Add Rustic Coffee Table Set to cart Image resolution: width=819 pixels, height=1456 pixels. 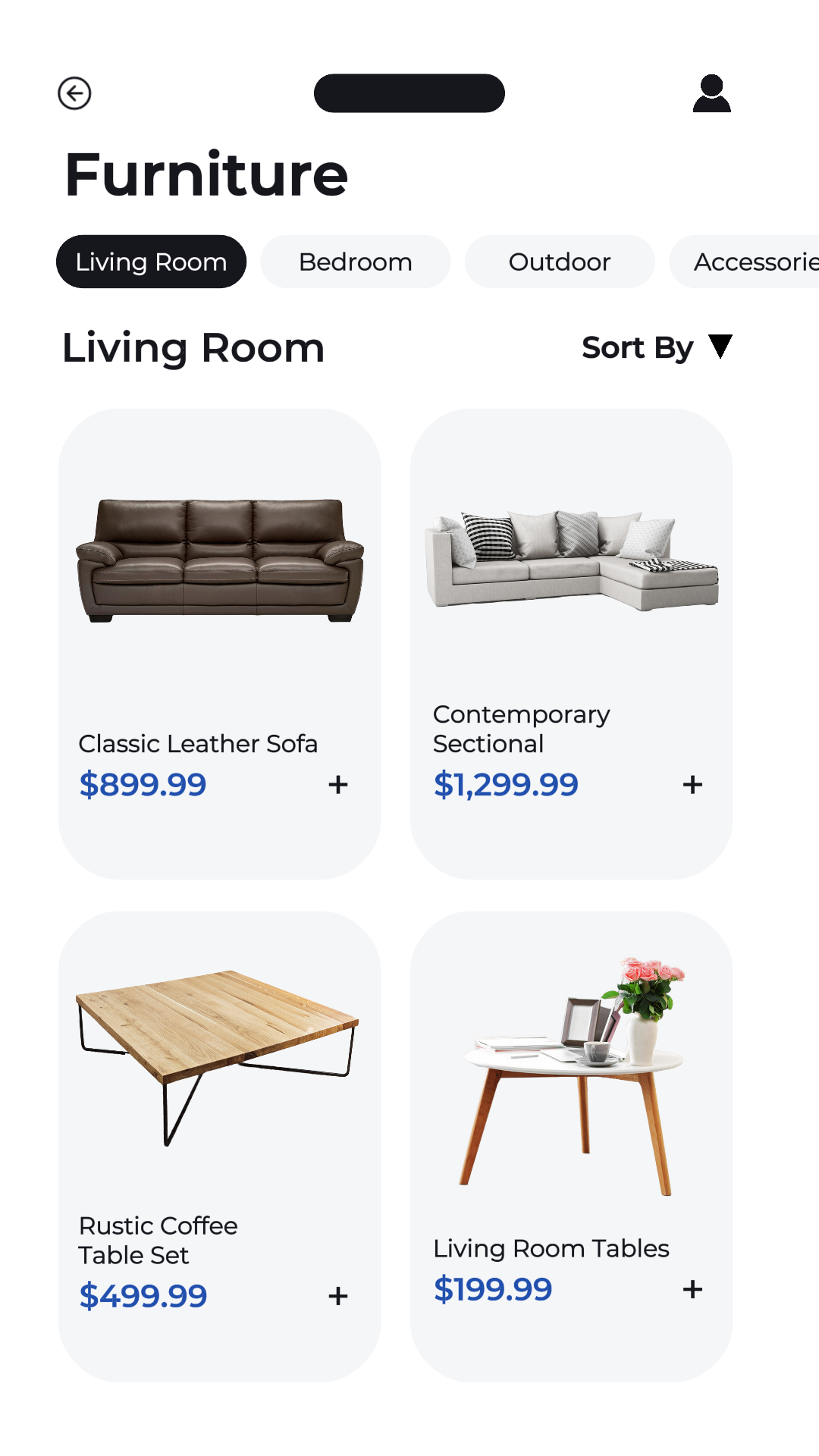pos(338,1296)
